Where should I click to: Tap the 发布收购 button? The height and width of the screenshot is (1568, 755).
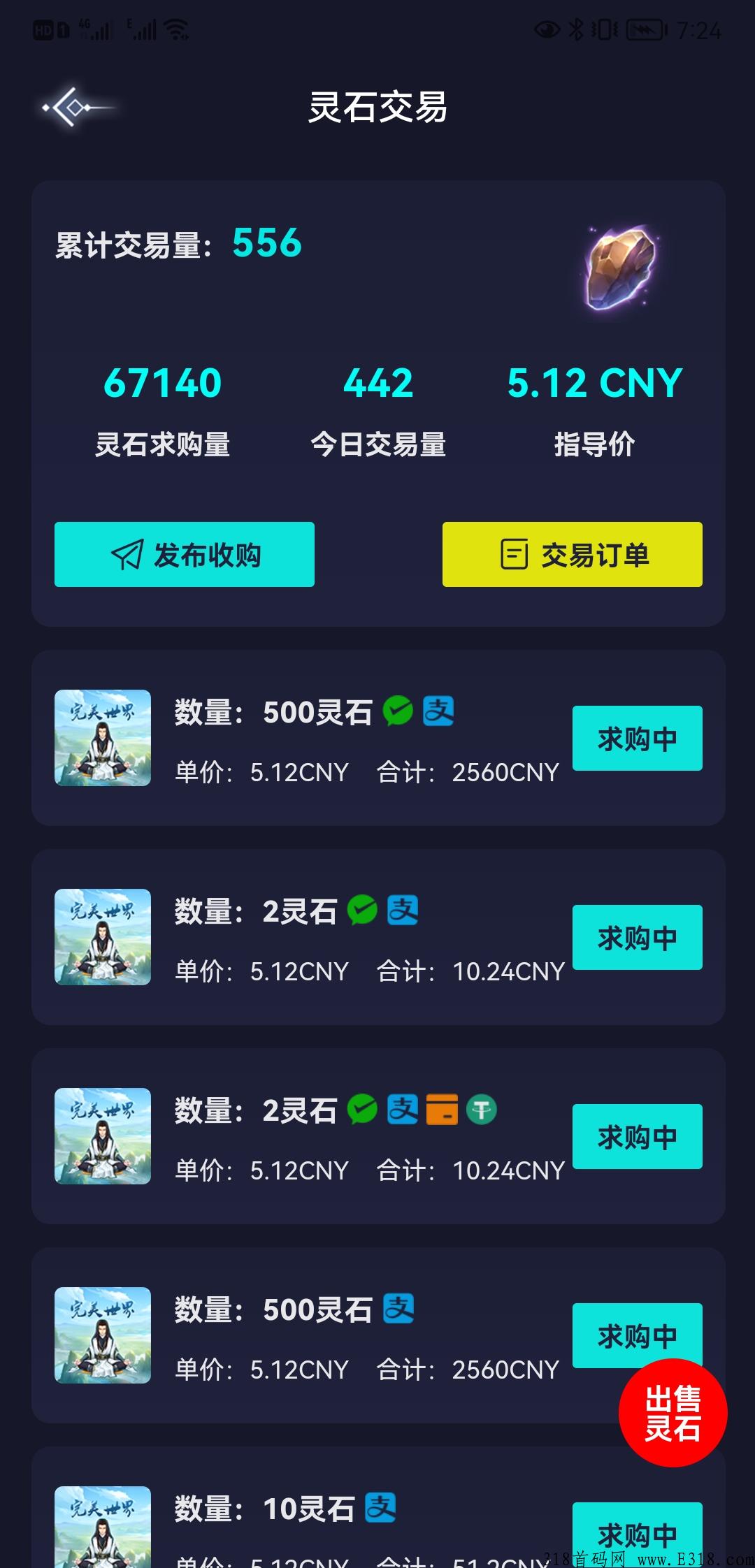tap(185, 554)
